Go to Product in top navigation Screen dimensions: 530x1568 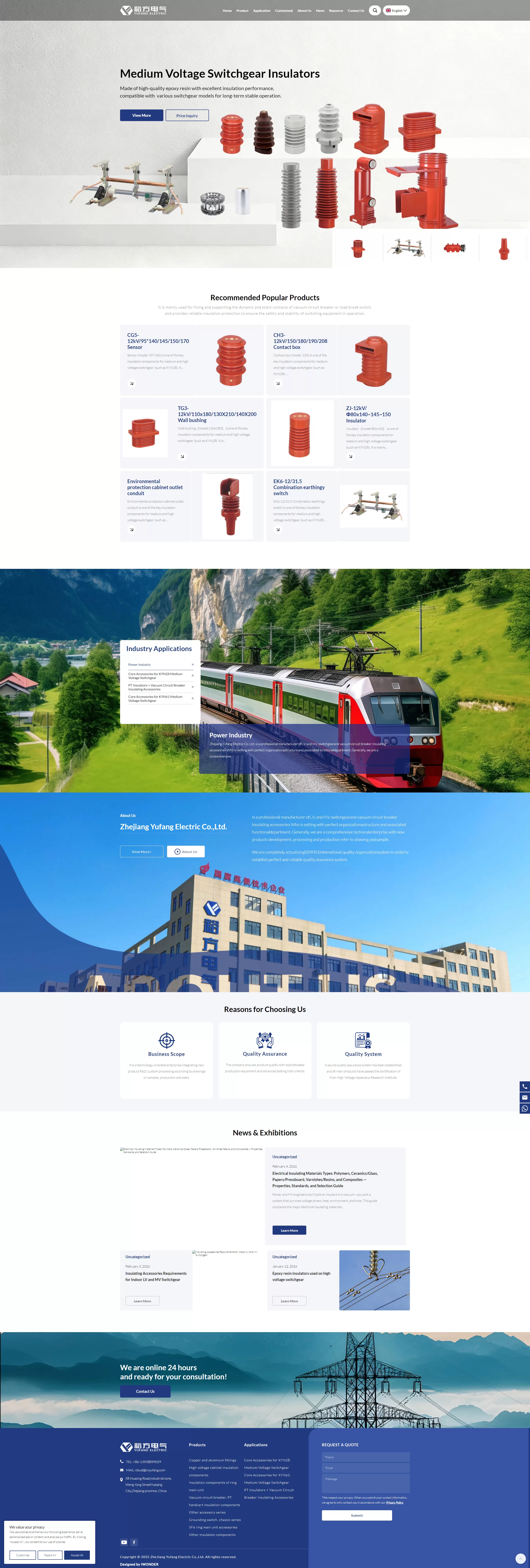click(242, 10)
